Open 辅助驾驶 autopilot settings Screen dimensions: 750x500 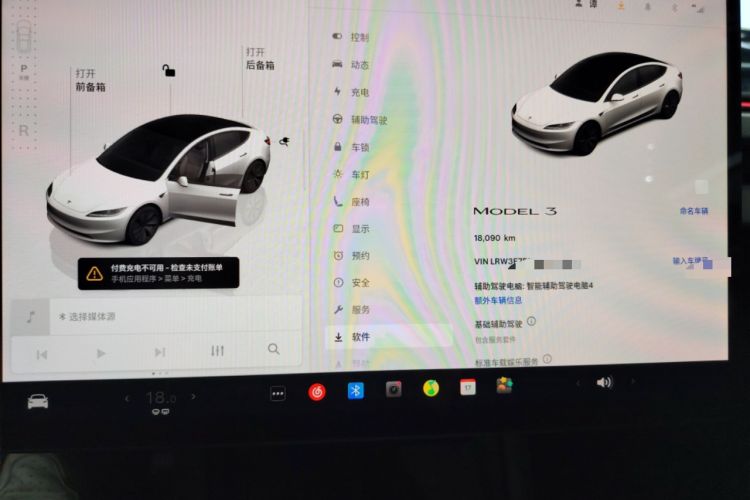[x=366, y=119]
